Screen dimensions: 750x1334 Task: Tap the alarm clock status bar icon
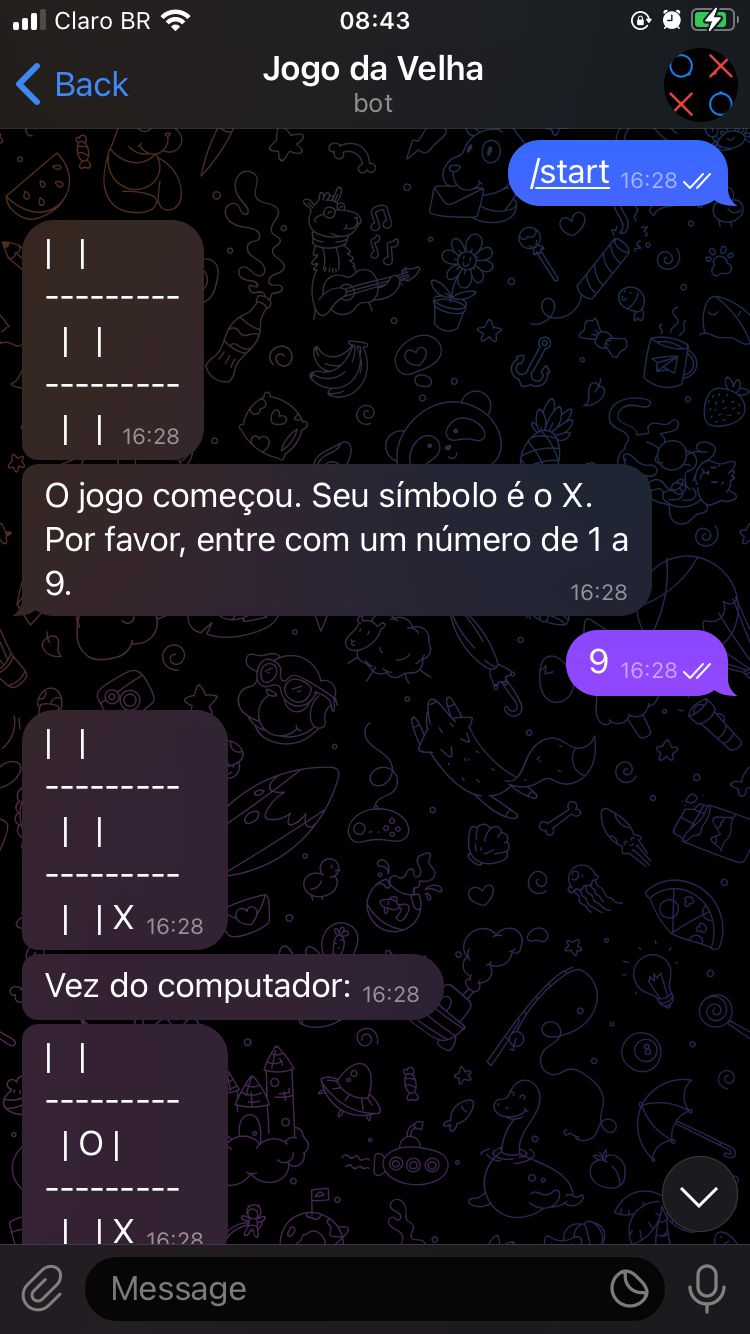coord(673,19)
